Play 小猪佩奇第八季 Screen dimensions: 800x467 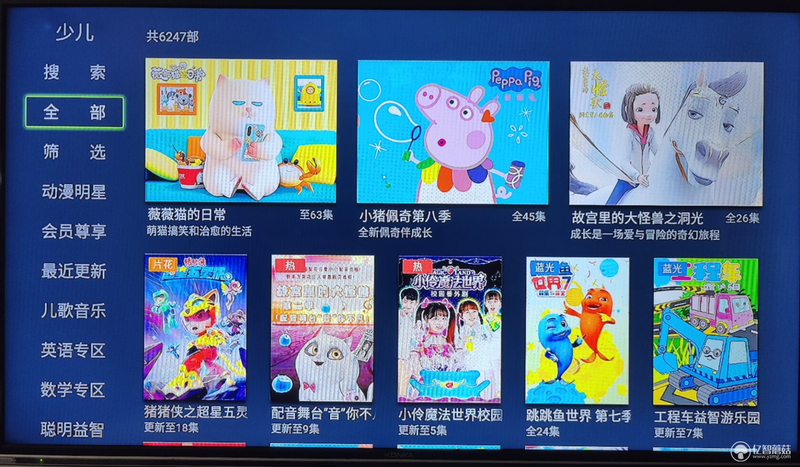[452, 132]
